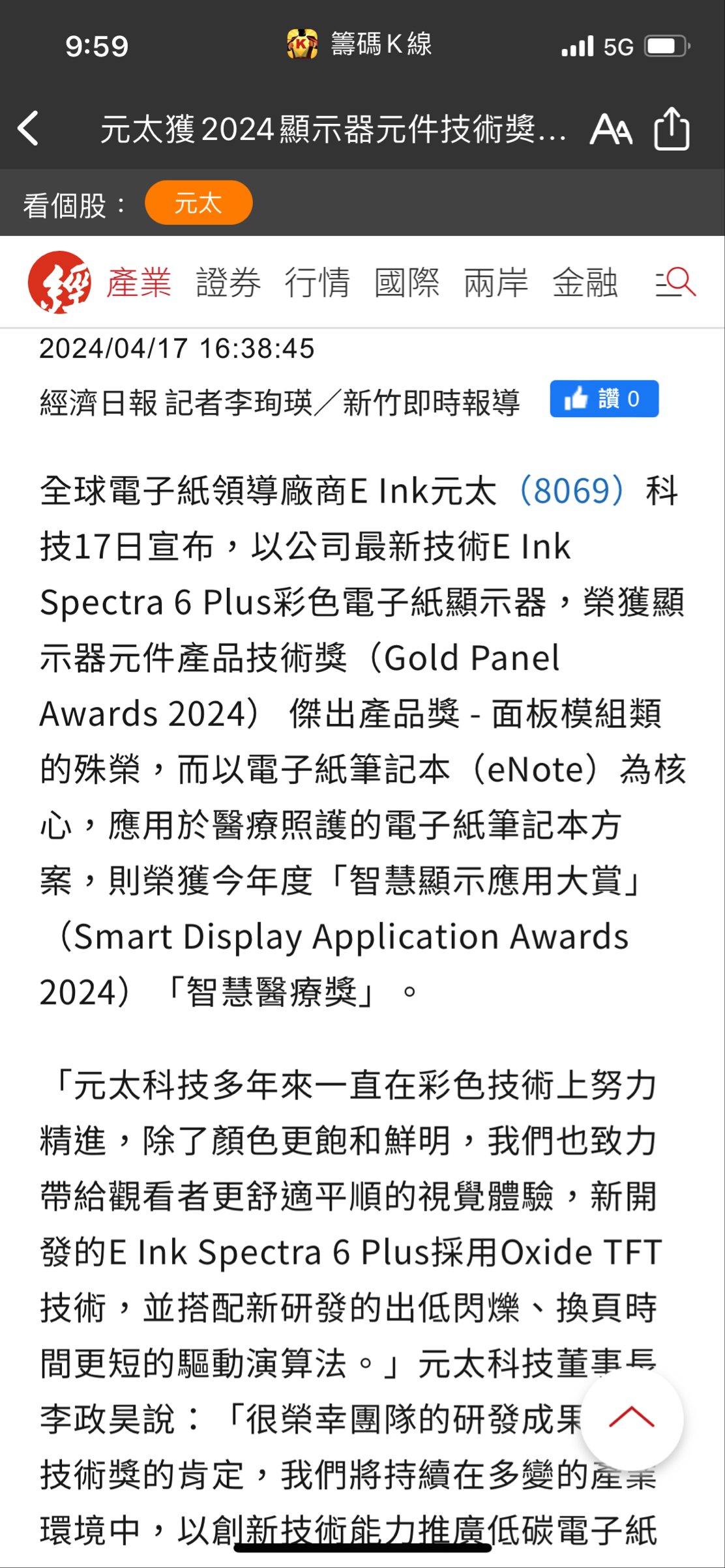The height and width of the screenshot is (1568, 725).
Task: Open the 經濟日報 home logo
Action: tap(59, 282)
